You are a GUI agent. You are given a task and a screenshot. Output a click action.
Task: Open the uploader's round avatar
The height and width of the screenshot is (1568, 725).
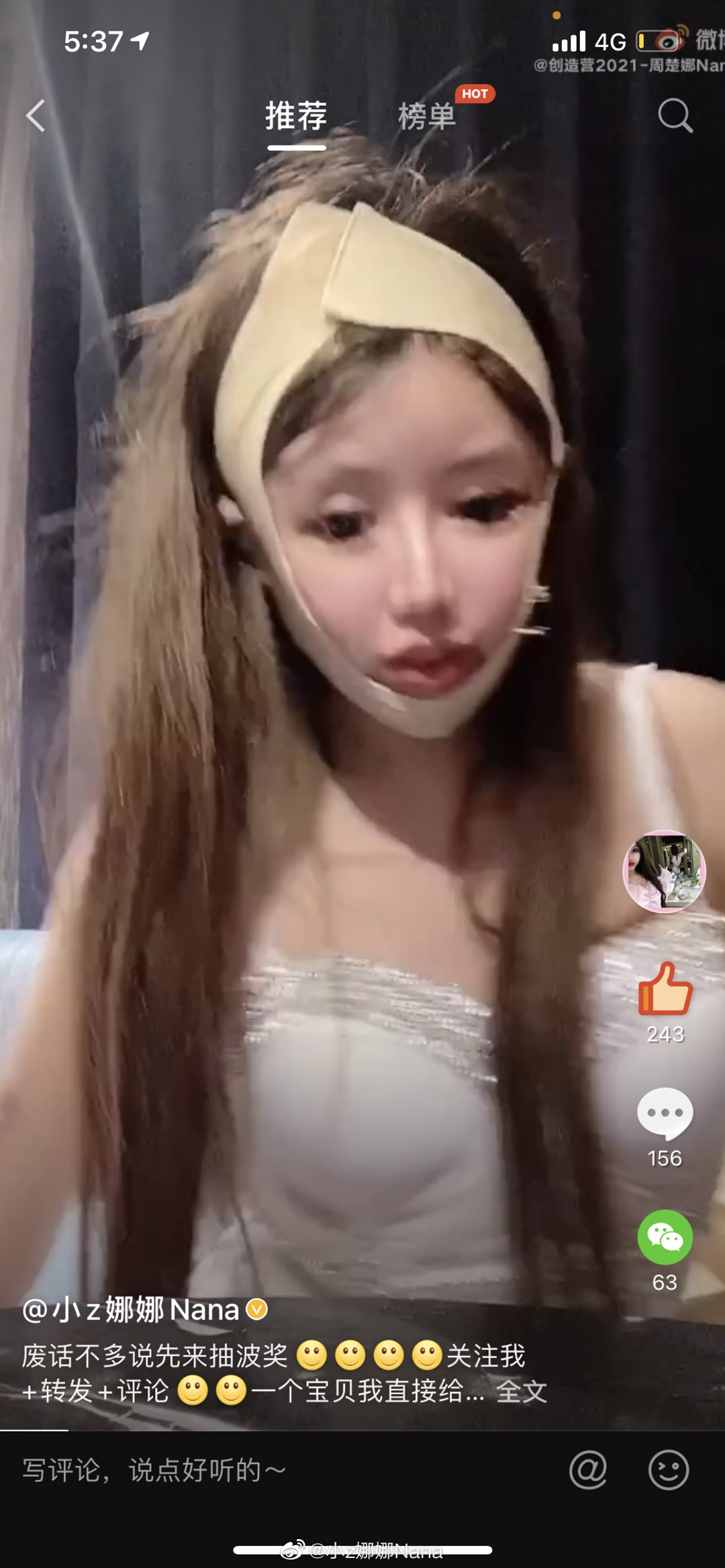[x=664, y=872]
